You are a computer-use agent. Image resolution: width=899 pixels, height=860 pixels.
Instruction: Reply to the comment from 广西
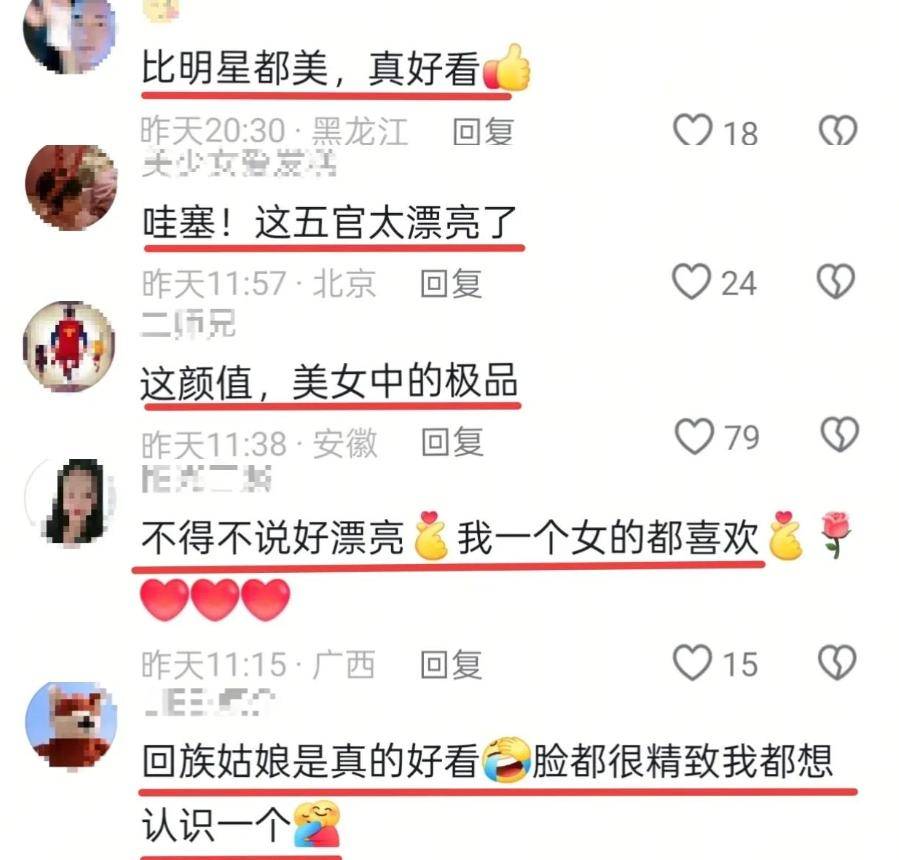pos(450,663)
